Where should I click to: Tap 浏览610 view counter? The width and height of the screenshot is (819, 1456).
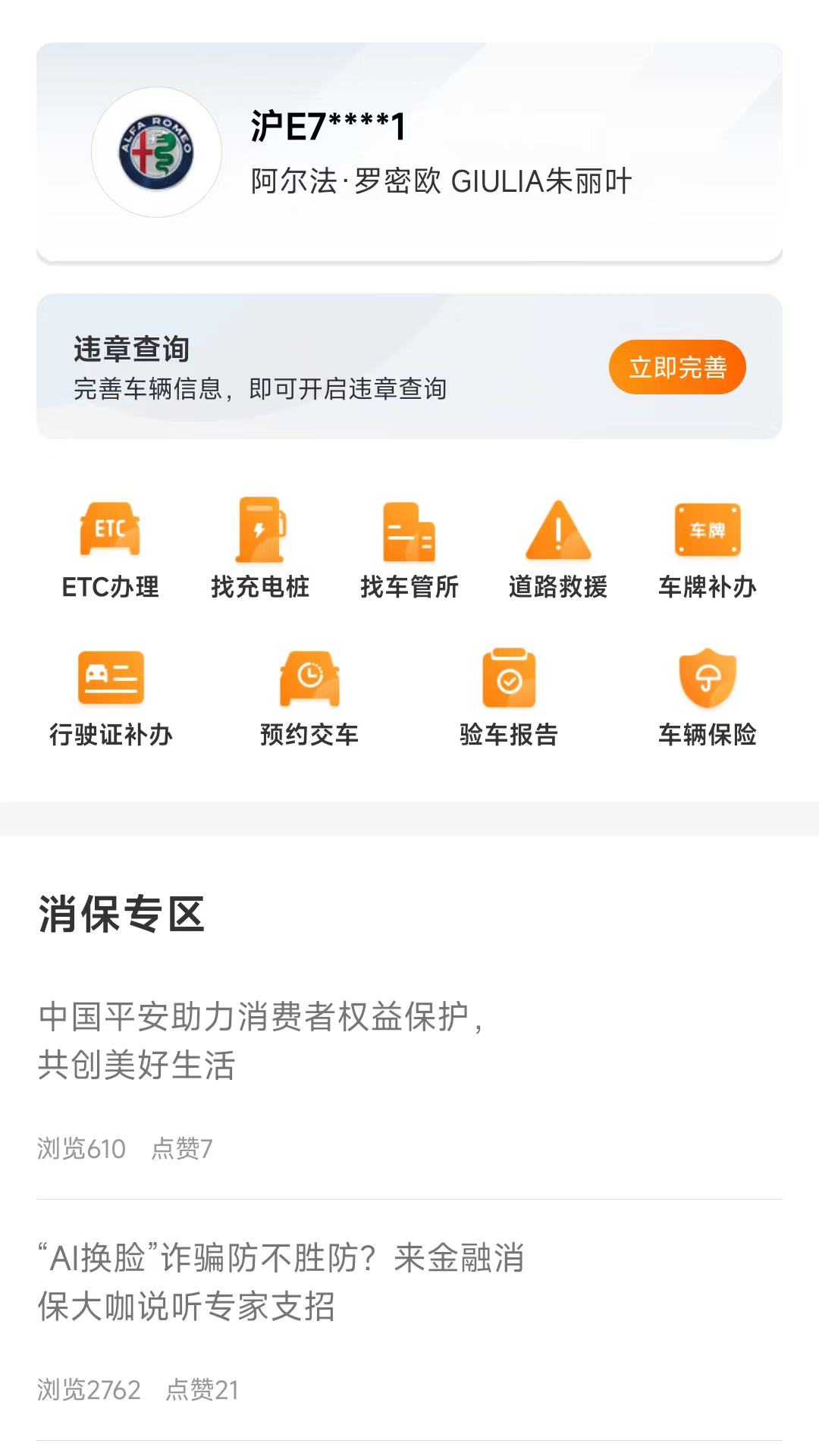point(81,1150)
